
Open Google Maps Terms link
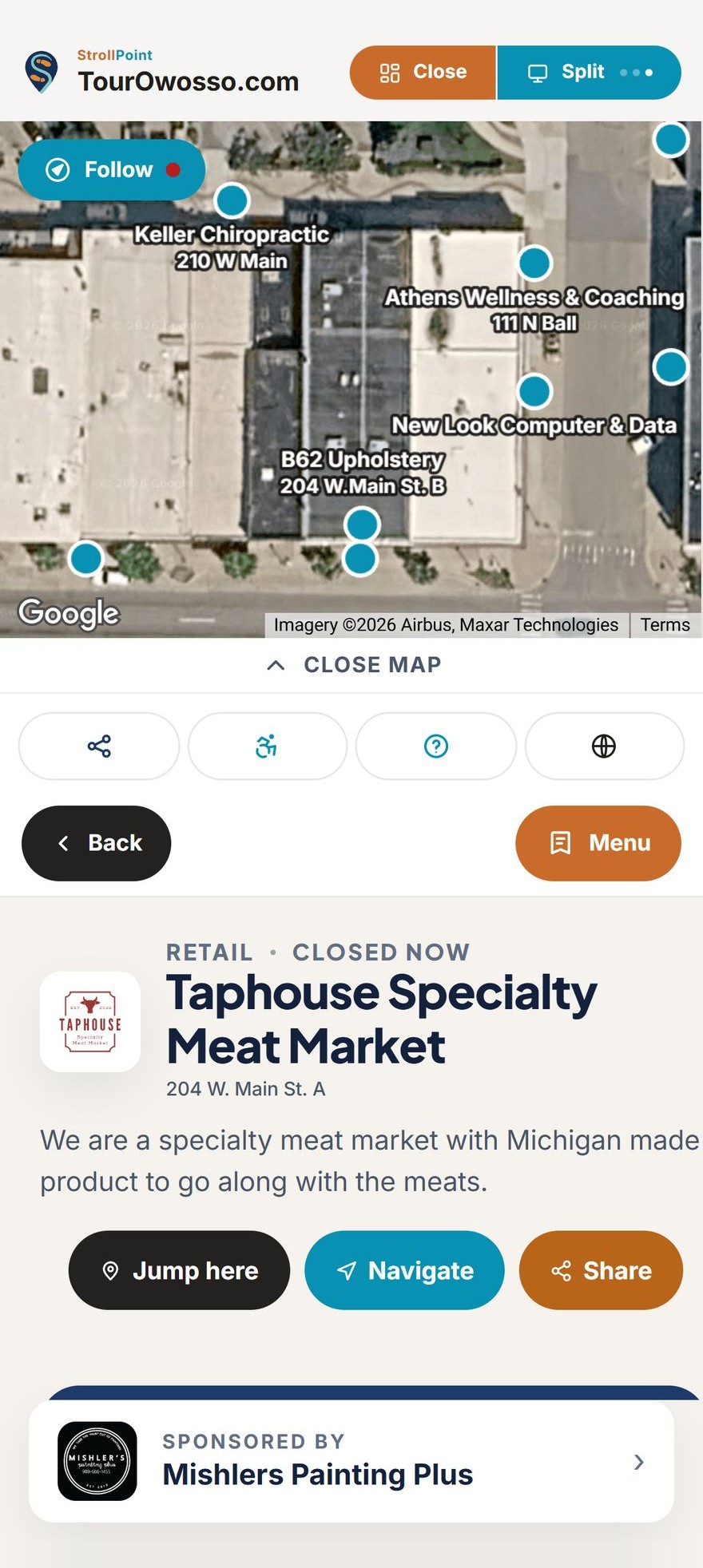[665, 625]
